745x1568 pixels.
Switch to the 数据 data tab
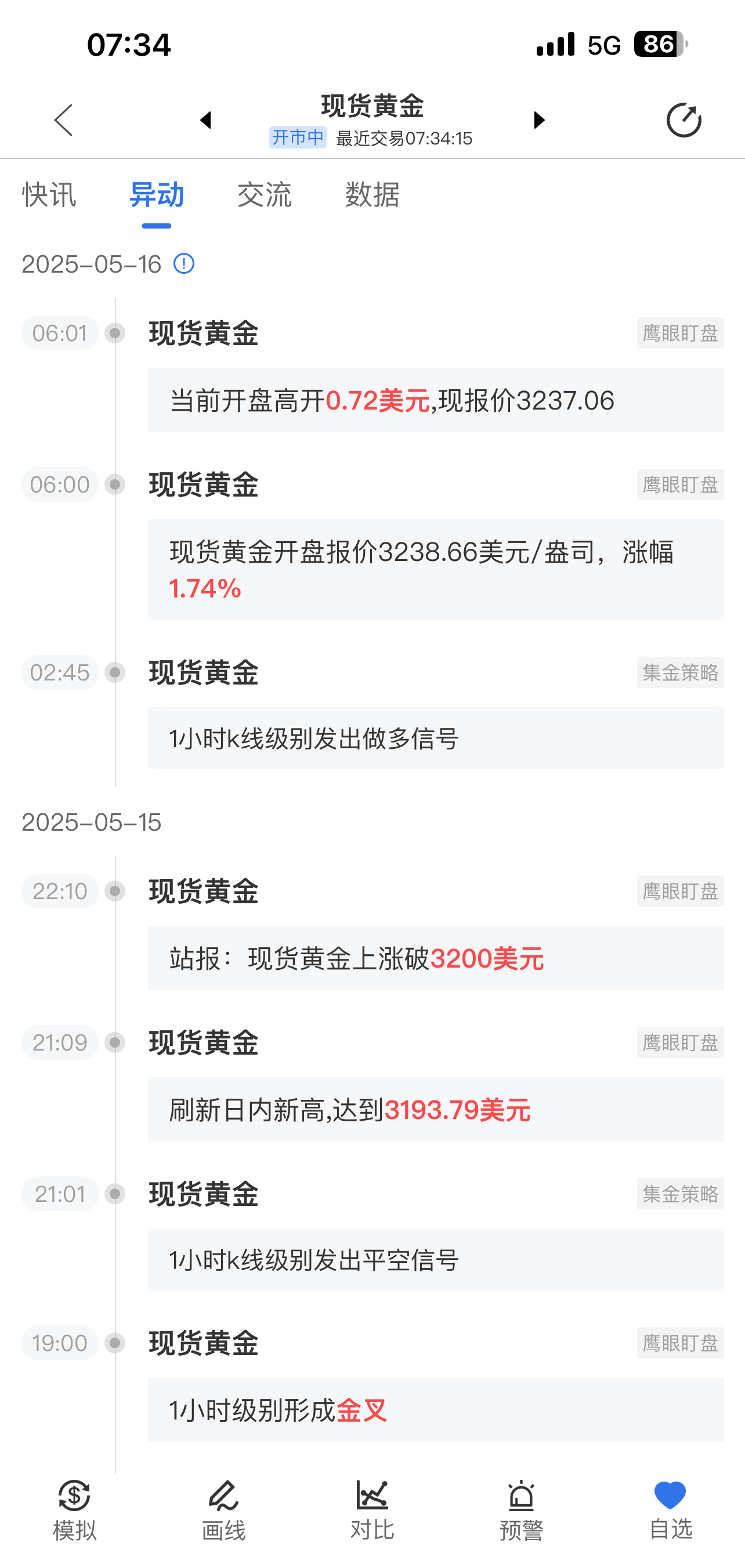click(372, 195)
